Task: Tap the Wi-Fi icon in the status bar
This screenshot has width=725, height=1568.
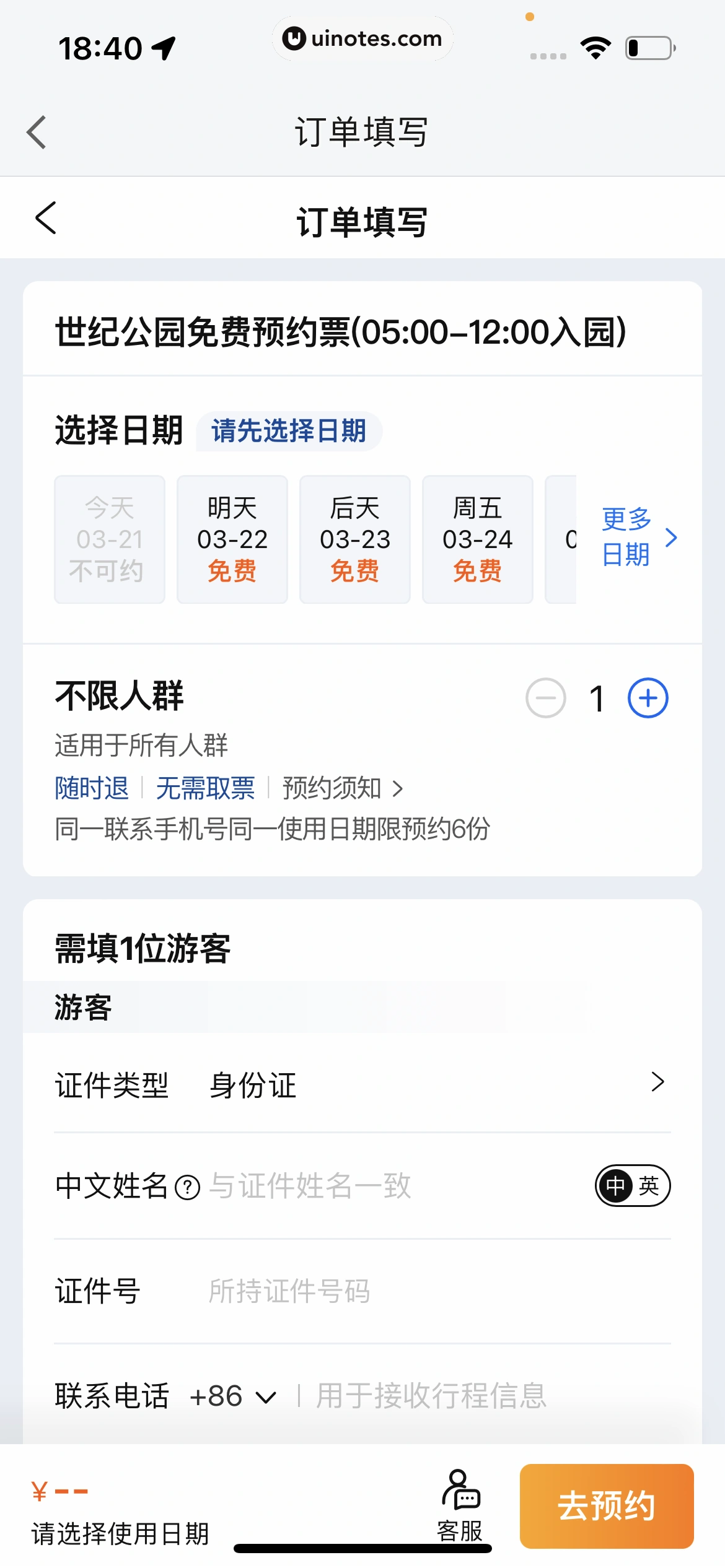Action: point(595,46)
